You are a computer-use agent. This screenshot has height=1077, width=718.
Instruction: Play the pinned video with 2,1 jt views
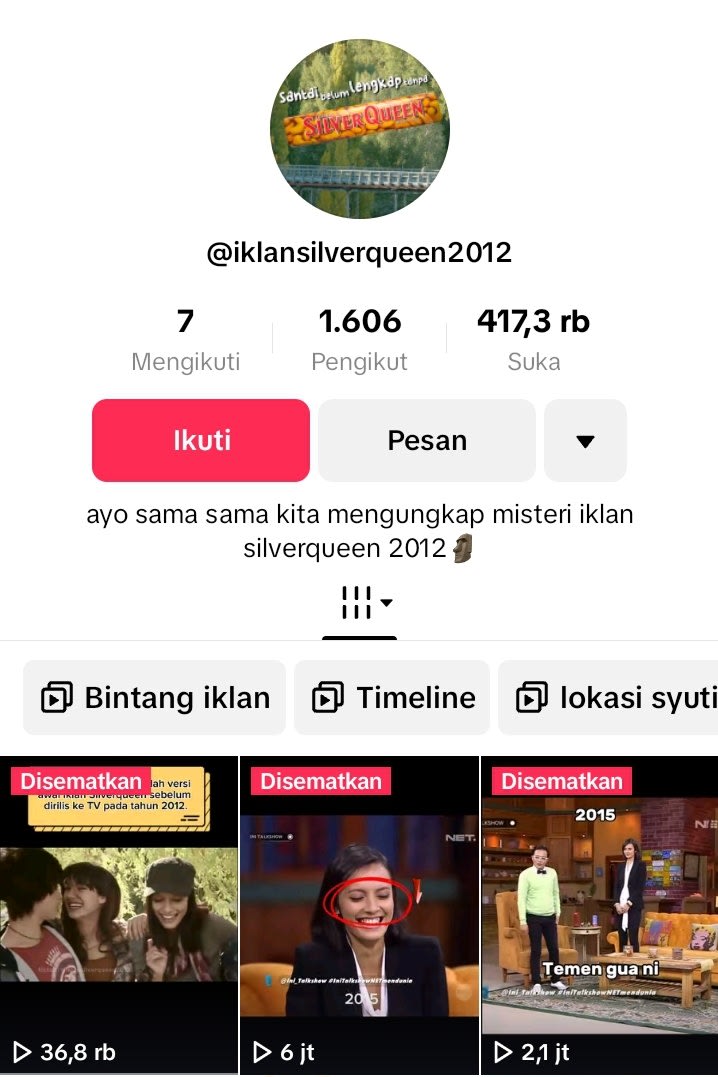[x=600, y=915]
